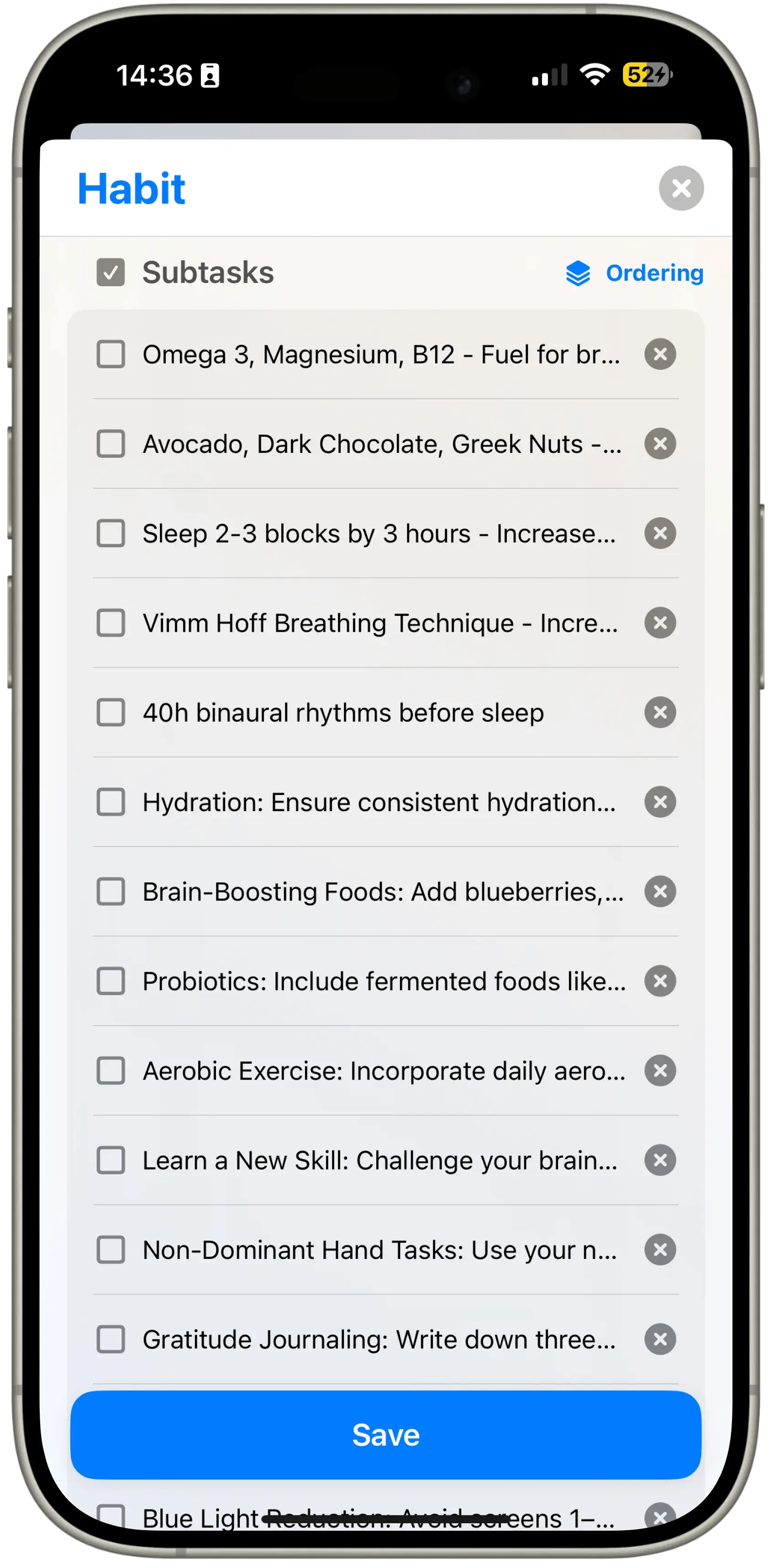Screen dimensions: 769x1568
Task: Mark Gratitude Journaling subtask complete
Action: pos(111,1339)
